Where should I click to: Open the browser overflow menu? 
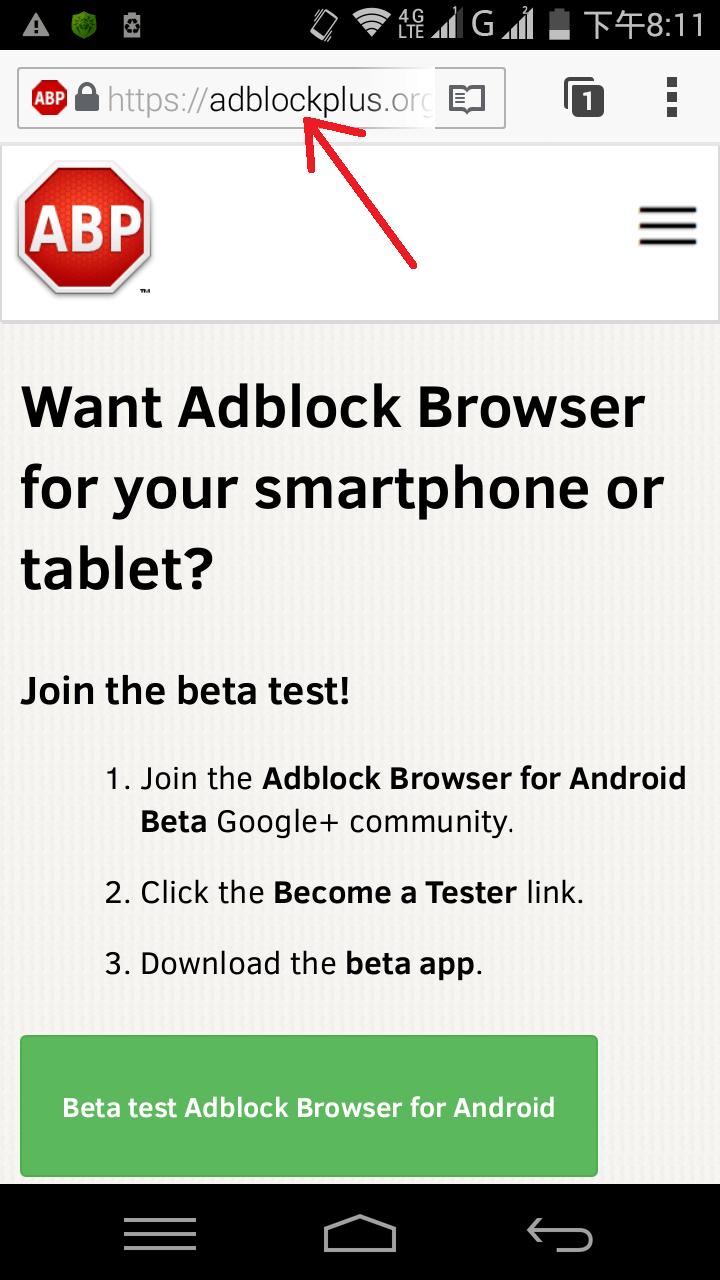tap(671, 98)
